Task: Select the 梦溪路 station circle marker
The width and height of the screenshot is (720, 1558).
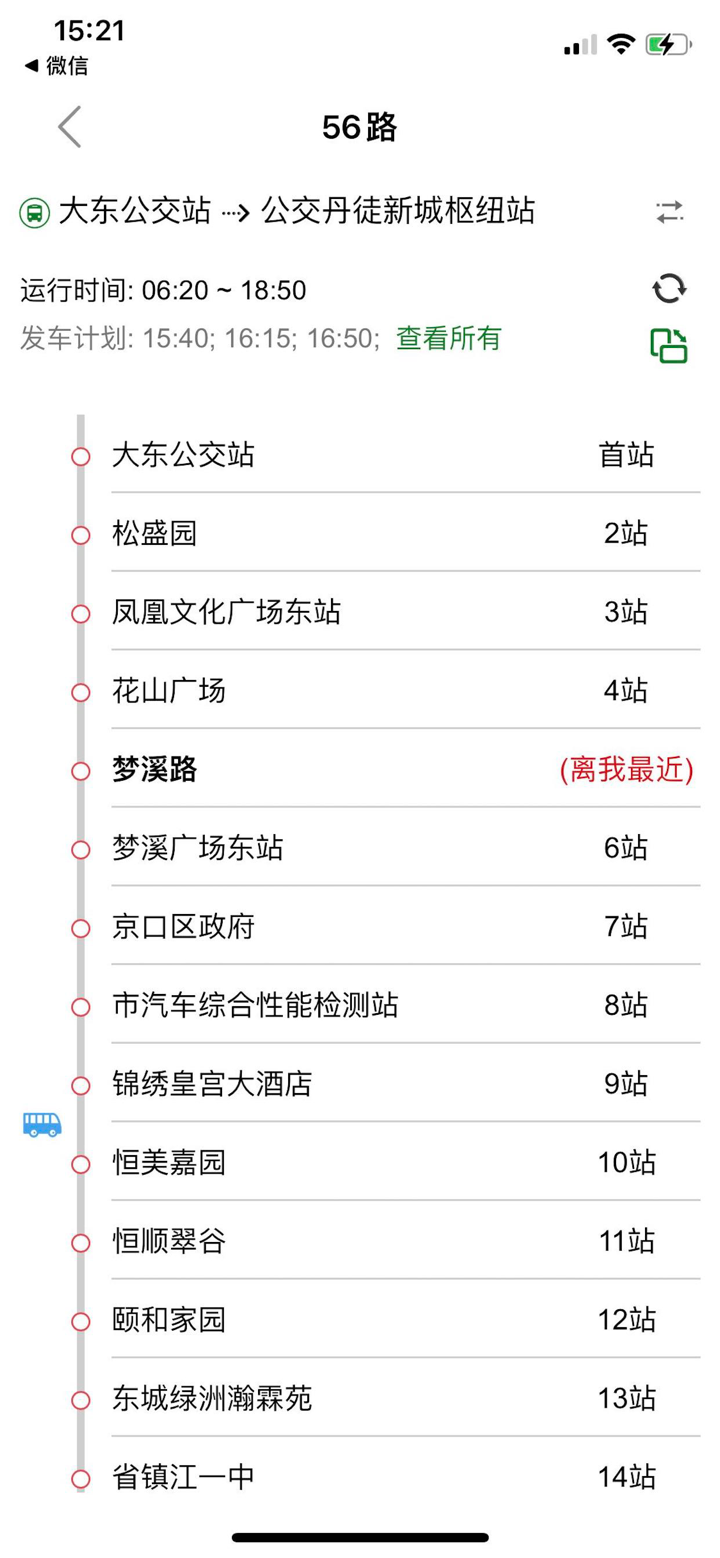Action: click(80, 770)
